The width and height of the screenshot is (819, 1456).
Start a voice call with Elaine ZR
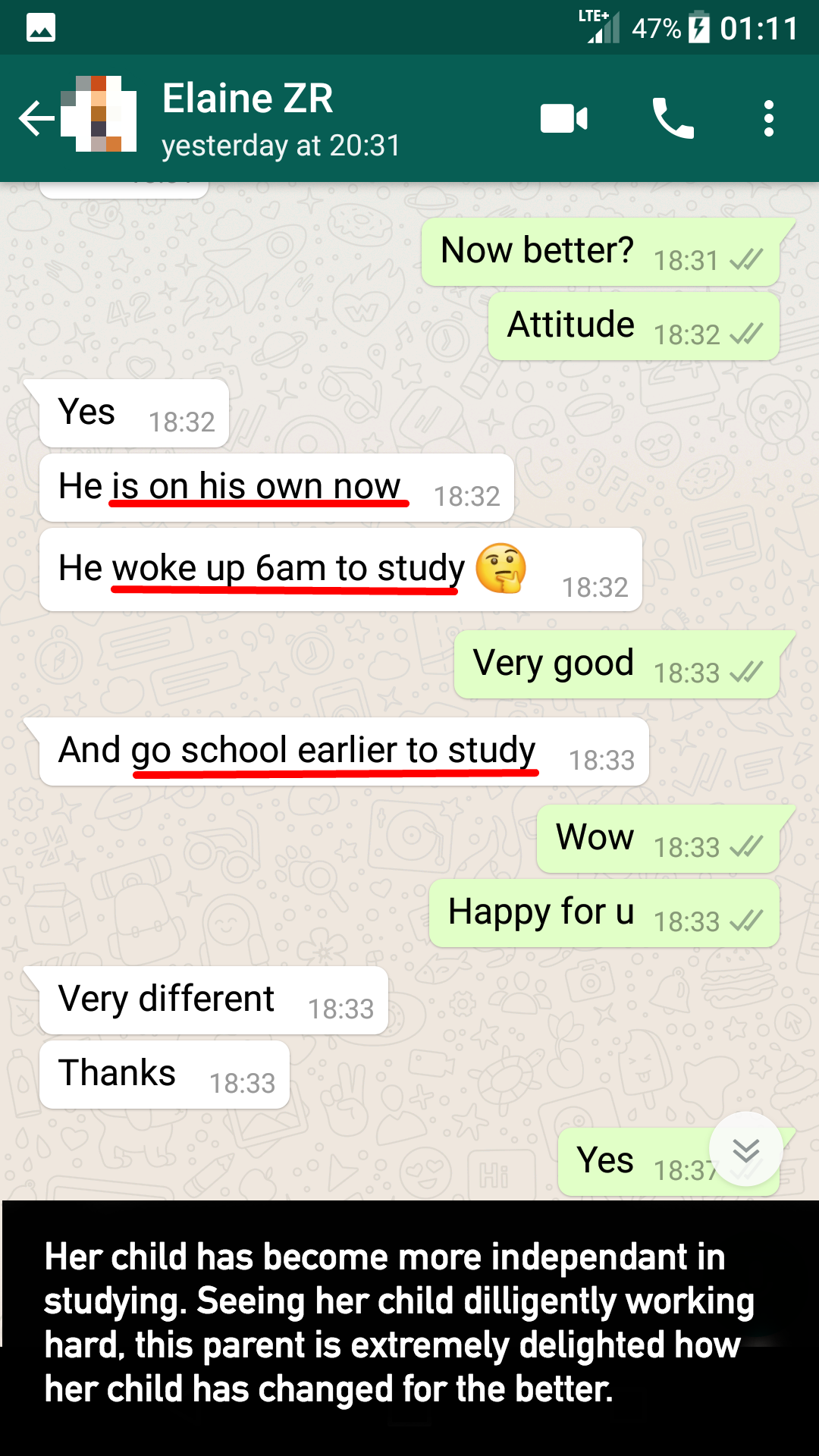pyautogui.click(x=673, y=118)
